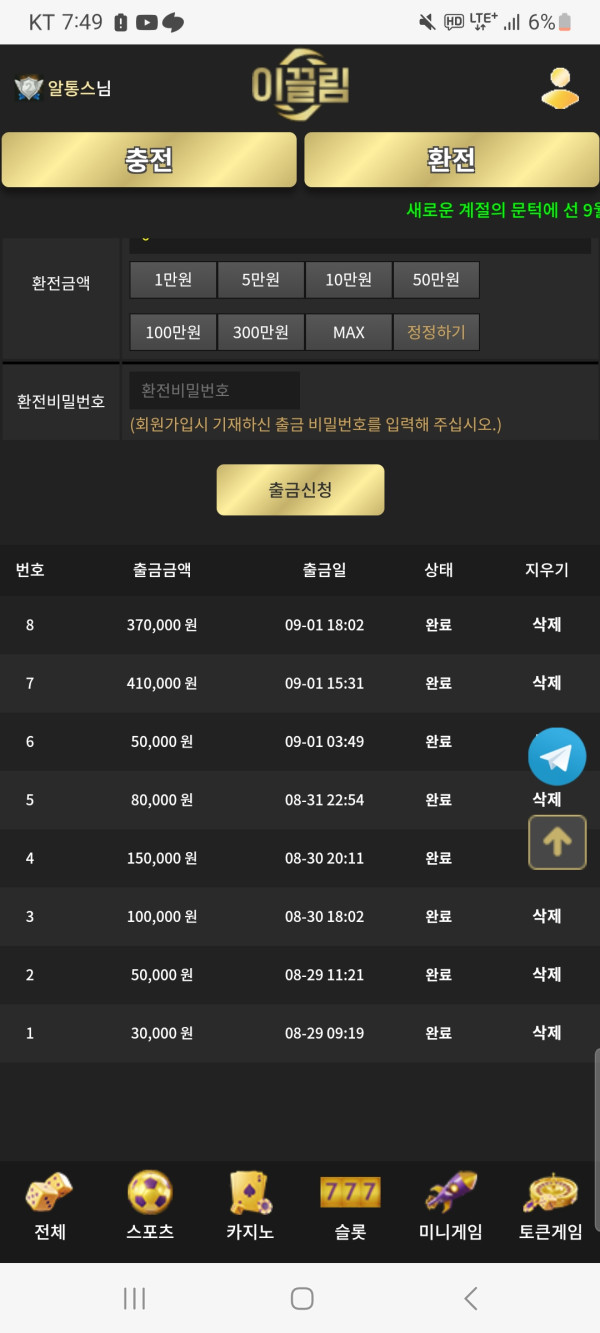Reset the amount with 정정하기

436,332
